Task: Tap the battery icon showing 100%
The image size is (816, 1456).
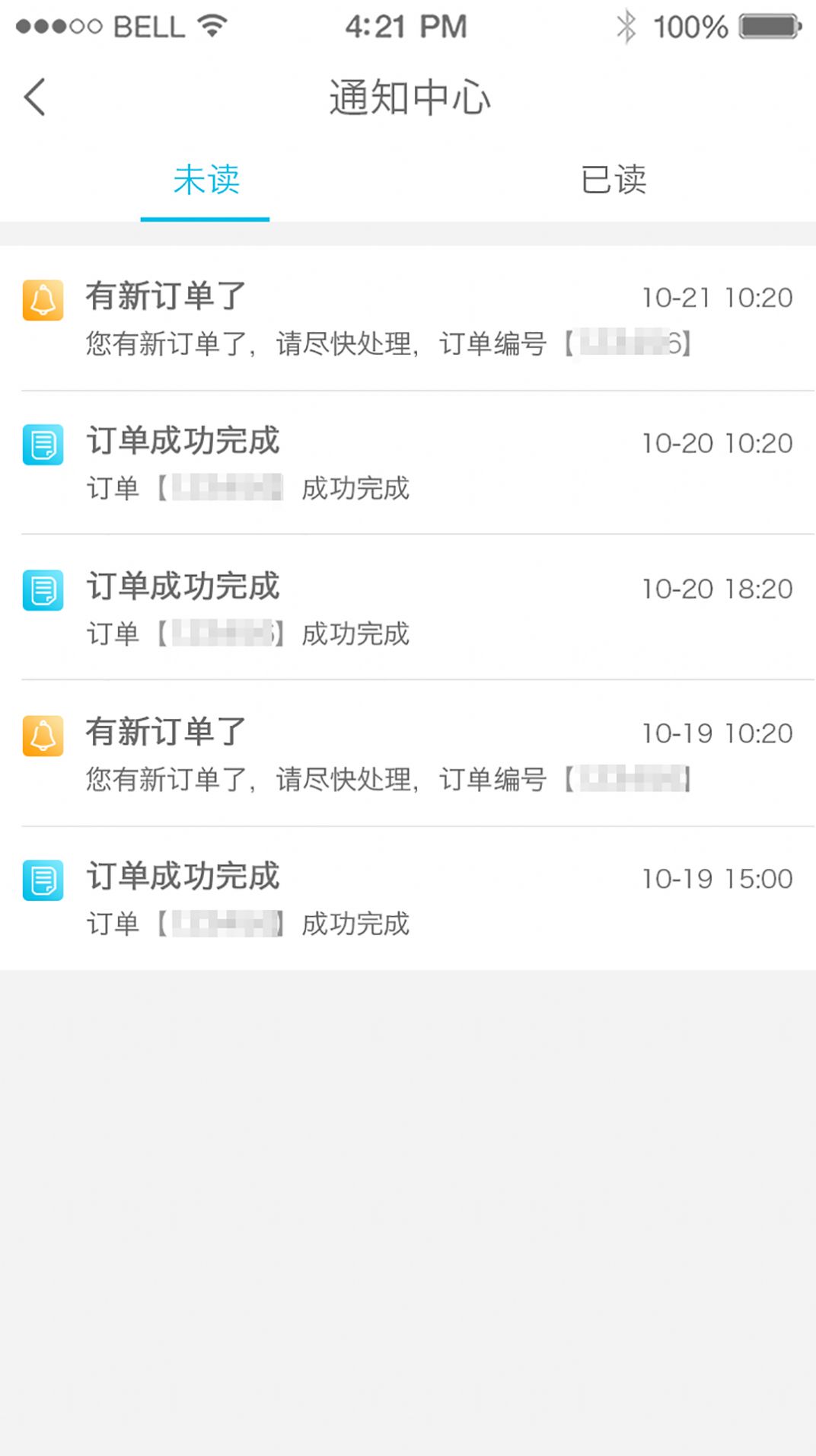Action: 768,24
